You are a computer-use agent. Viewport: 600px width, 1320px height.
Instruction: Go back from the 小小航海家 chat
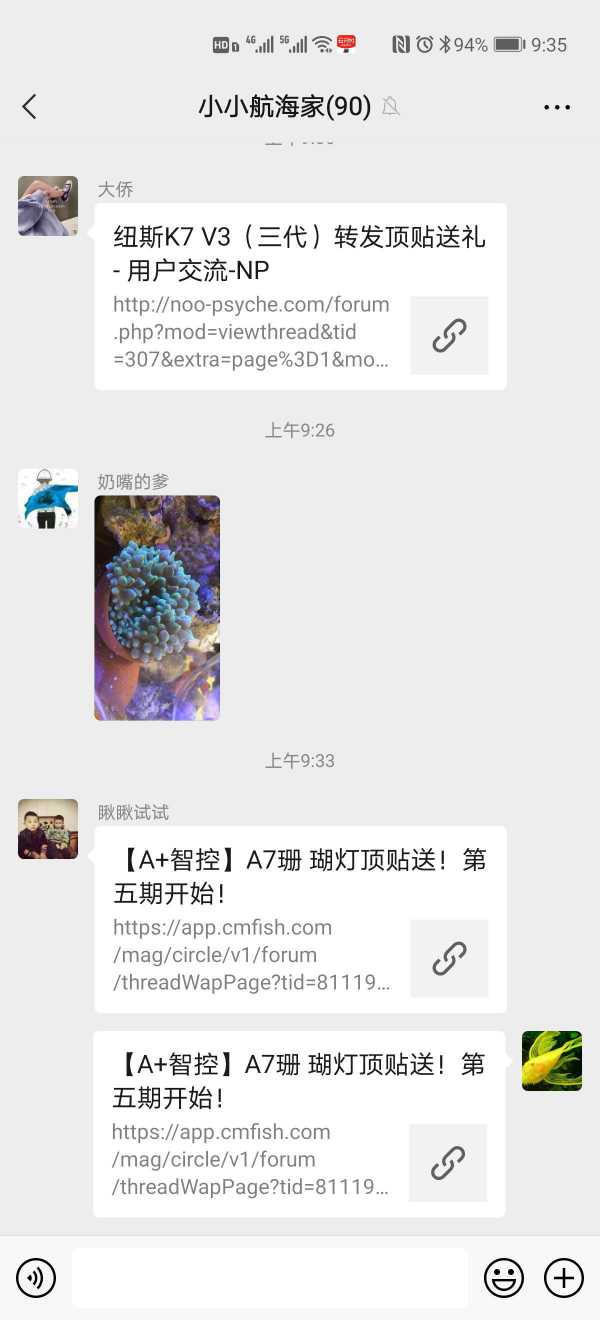(x=29, y=107)
